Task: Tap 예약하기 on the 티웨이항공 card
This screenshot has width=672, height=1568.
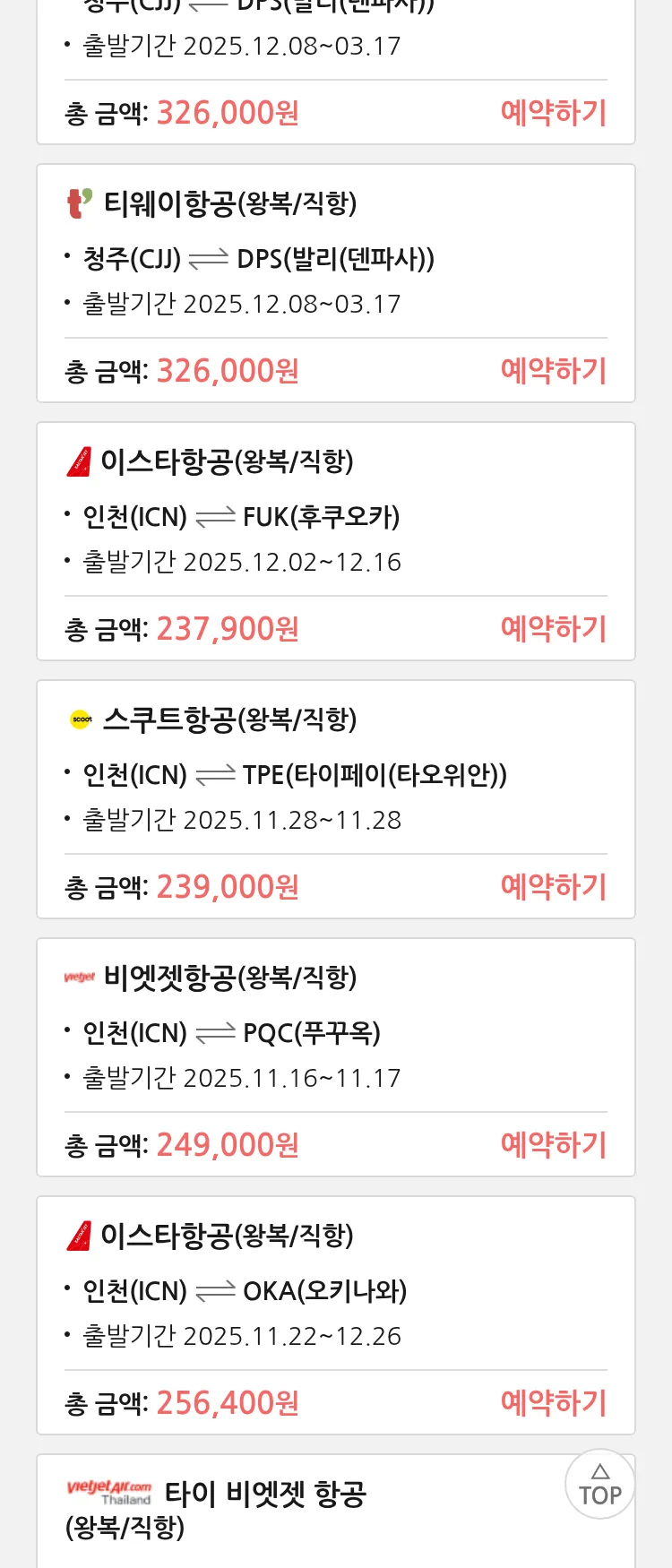Action: click(553, 371)
